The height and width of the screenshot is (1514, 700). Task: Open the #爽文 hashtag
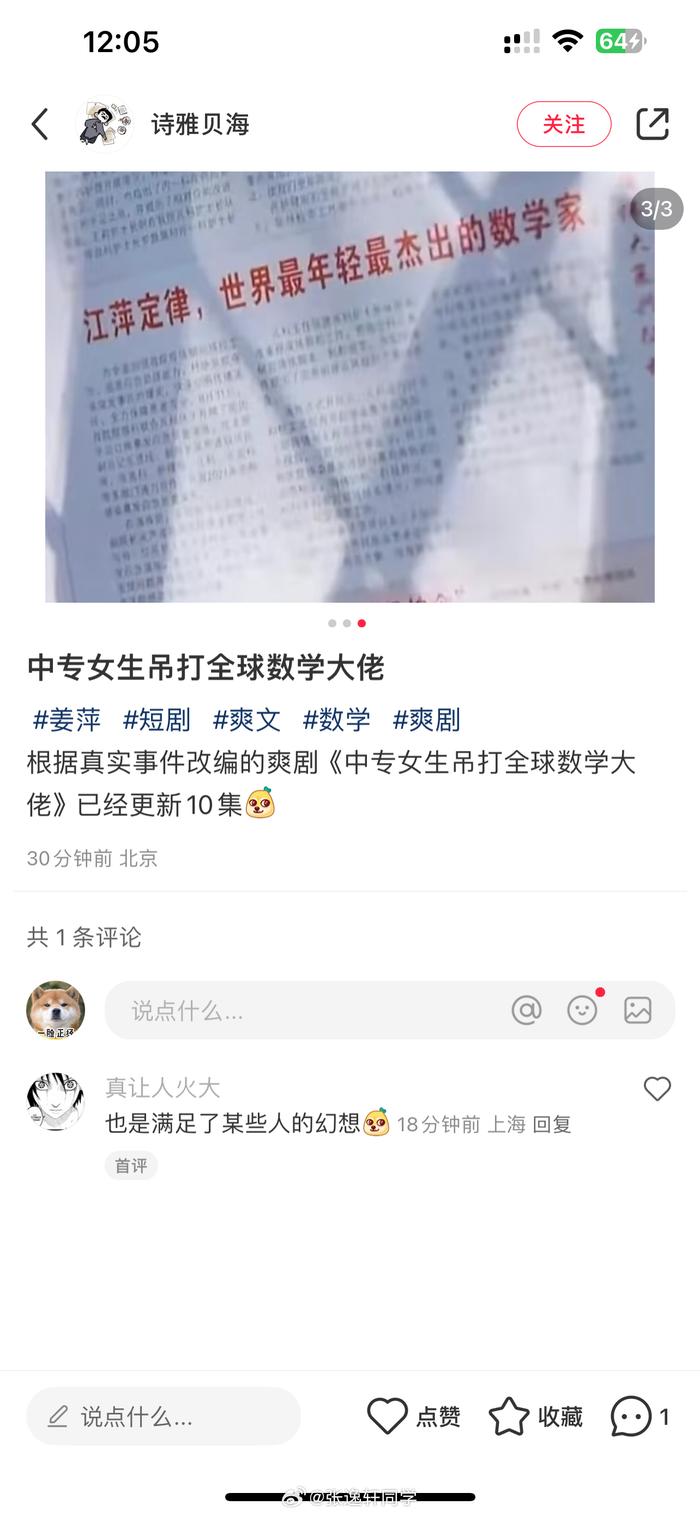tap(247, 719)
